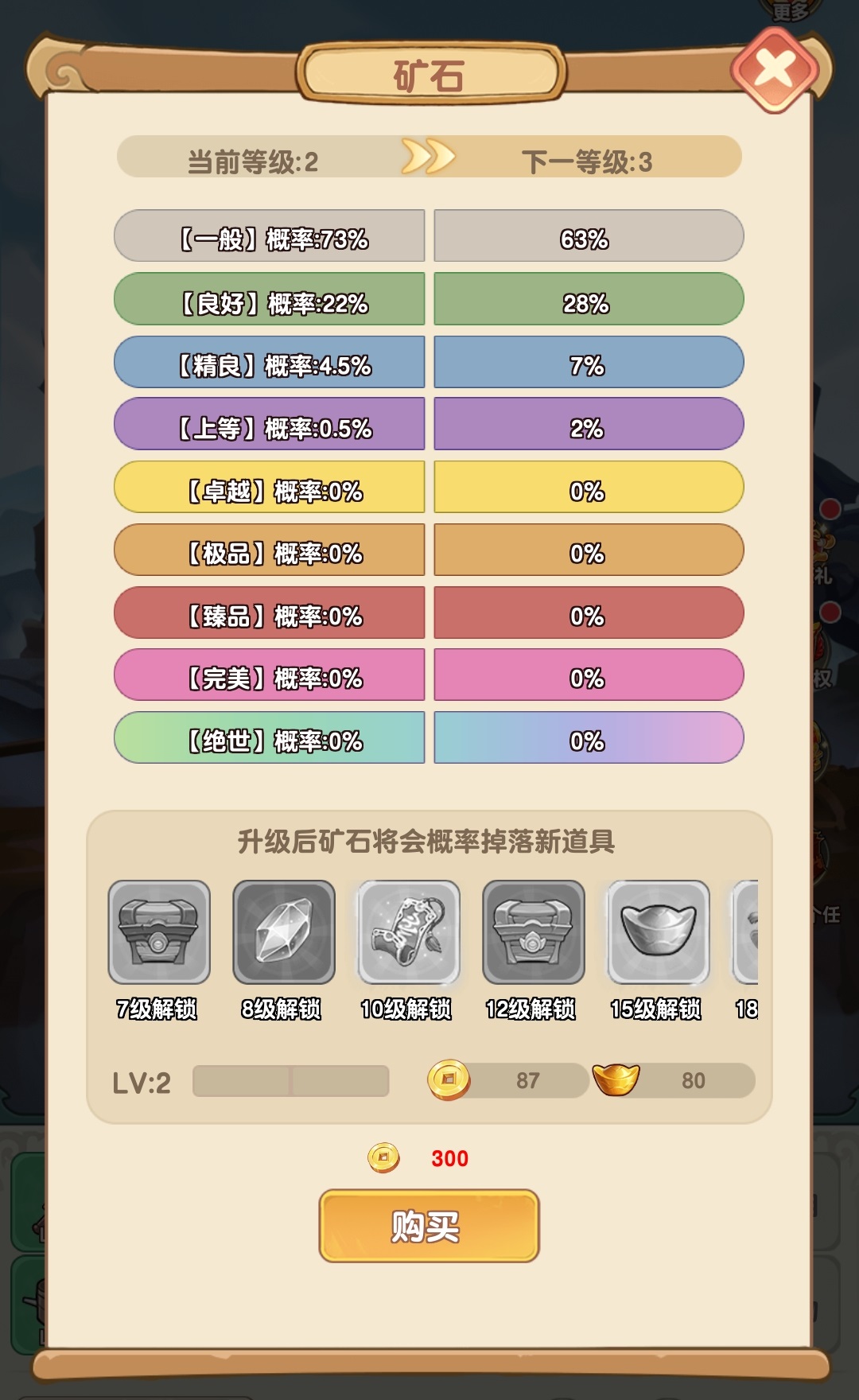Tap the 12级解锁 chest item
Image resolution: width=859 pixels, height=1400 pixels.
(x=533, y=931)
